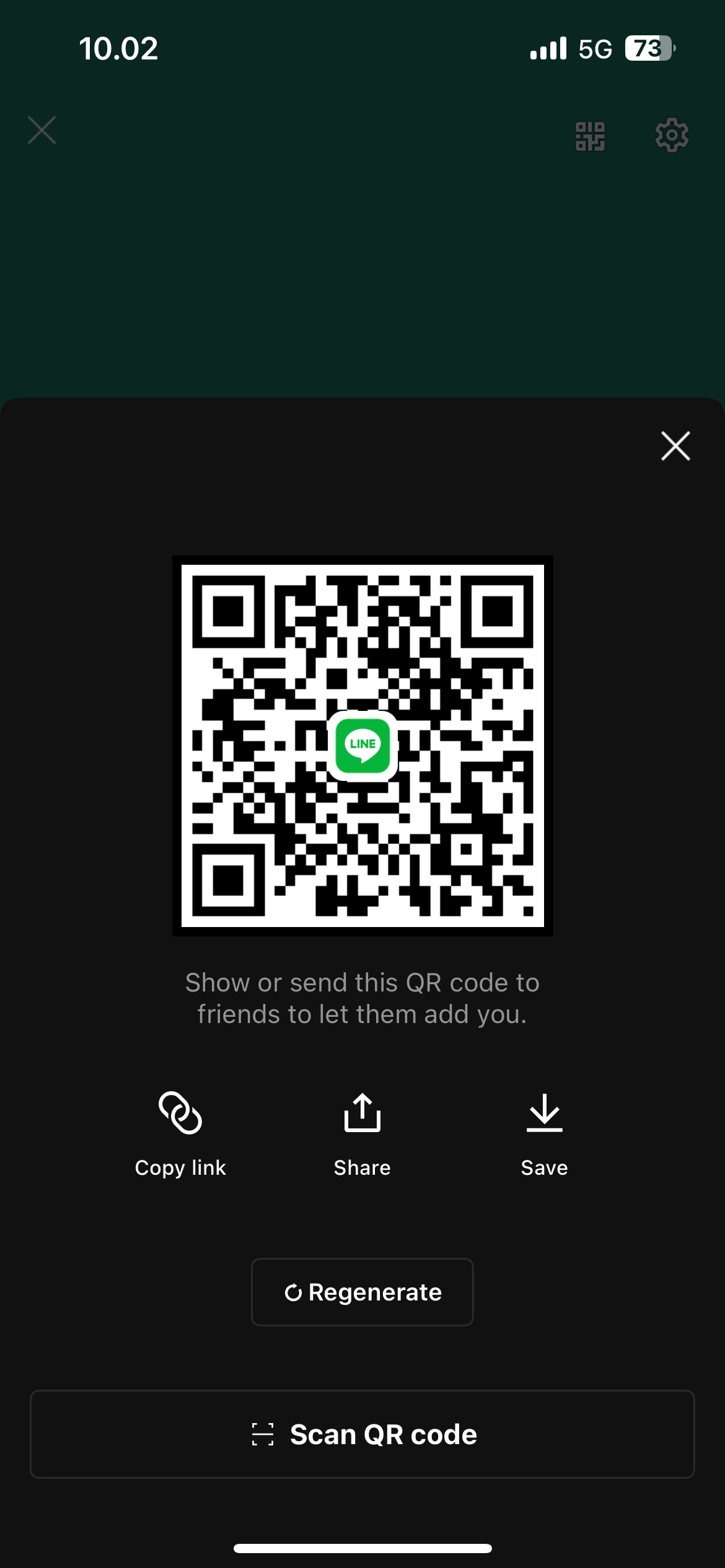Regenerate the QR code

click(x=362, y=1292)
